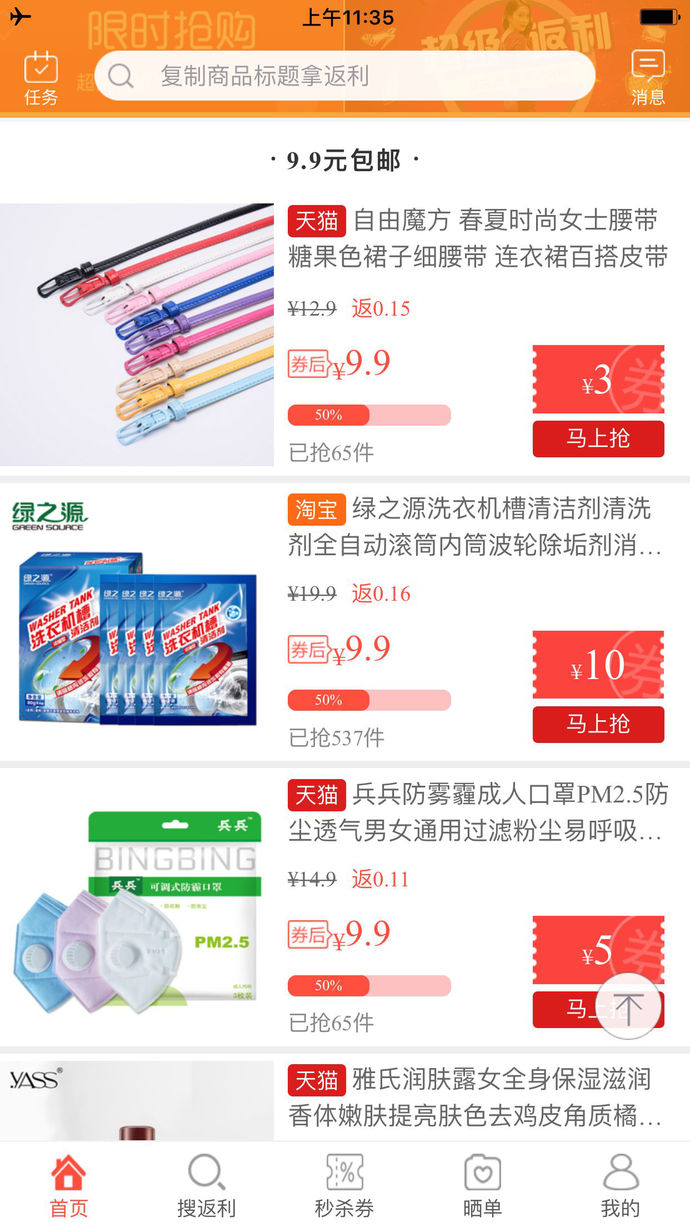Switch to the 晒单 tab
690x1227 pixels.
click(x=482, y=1186)
